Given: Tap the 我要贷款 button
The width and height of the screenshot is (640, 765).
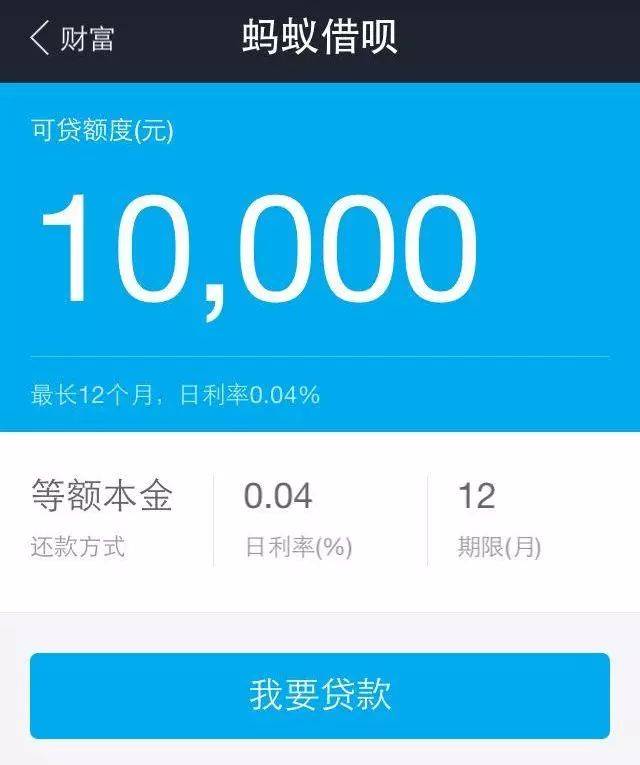Looking at the screenshot, I should (x=320, y=696).
